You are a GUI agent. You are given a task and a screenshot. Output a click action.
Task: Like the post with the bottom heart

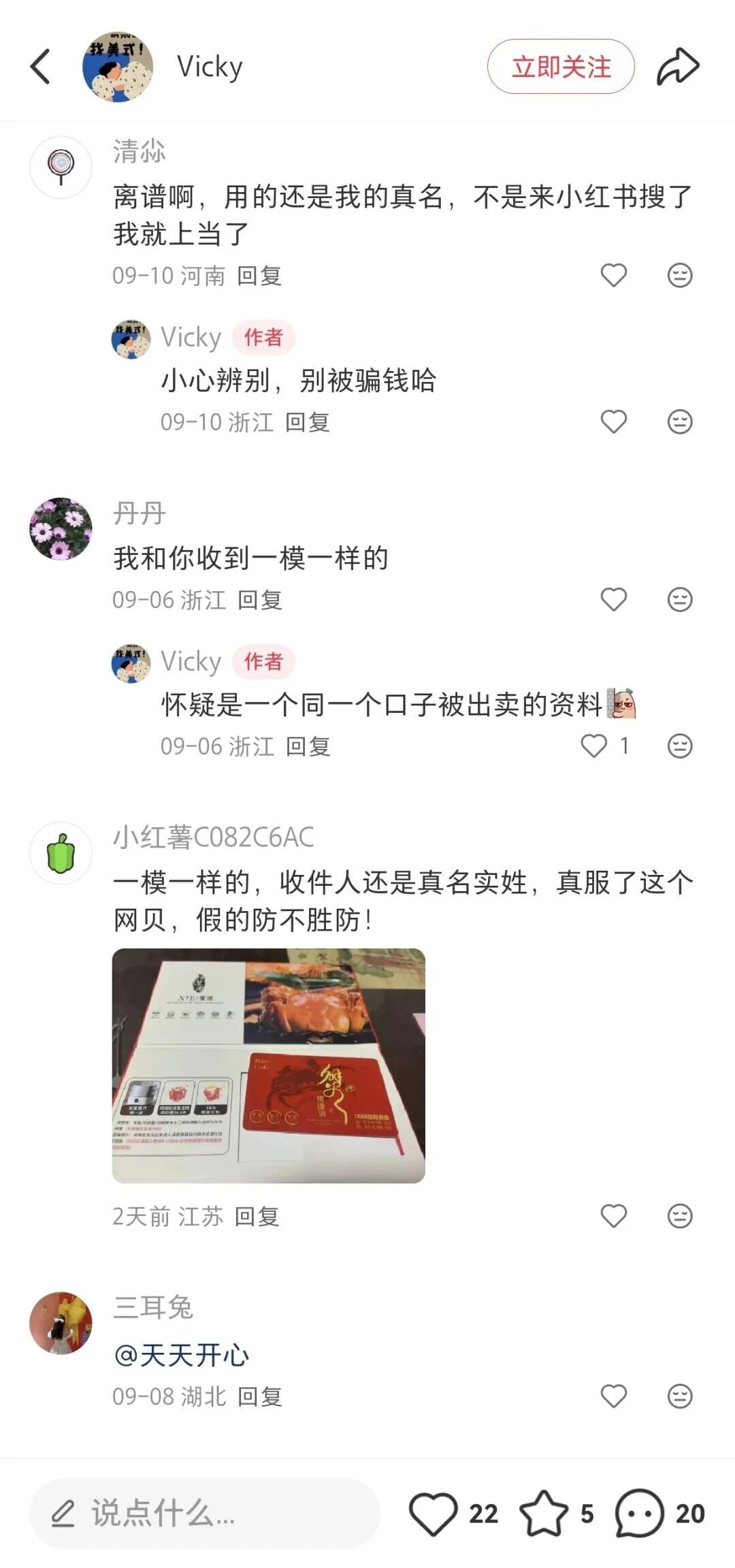click(x=433, y=1514)
